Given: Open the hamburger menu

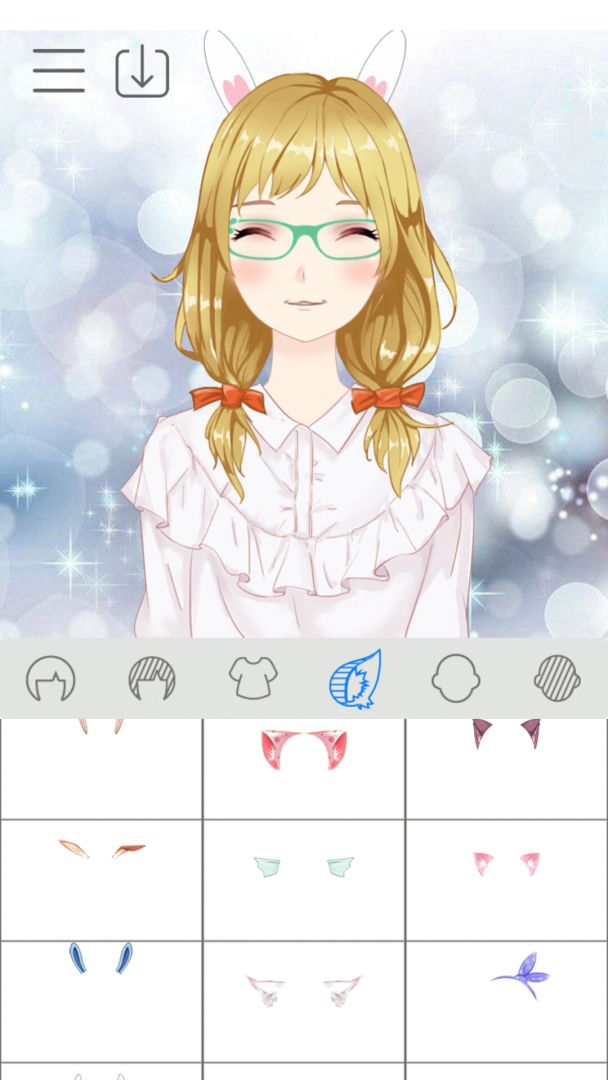Looking at the screenshot, I should 59,72.
